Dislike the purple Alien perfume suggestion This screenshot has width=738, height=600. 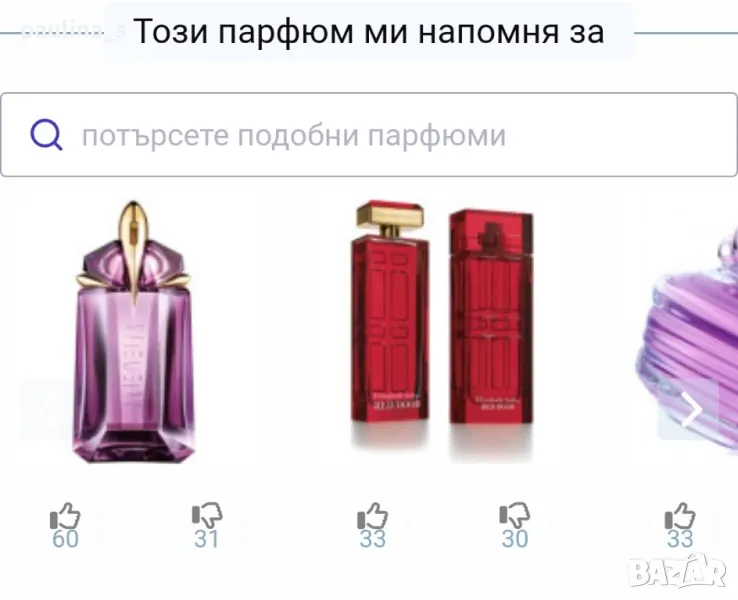coord(207,517)
